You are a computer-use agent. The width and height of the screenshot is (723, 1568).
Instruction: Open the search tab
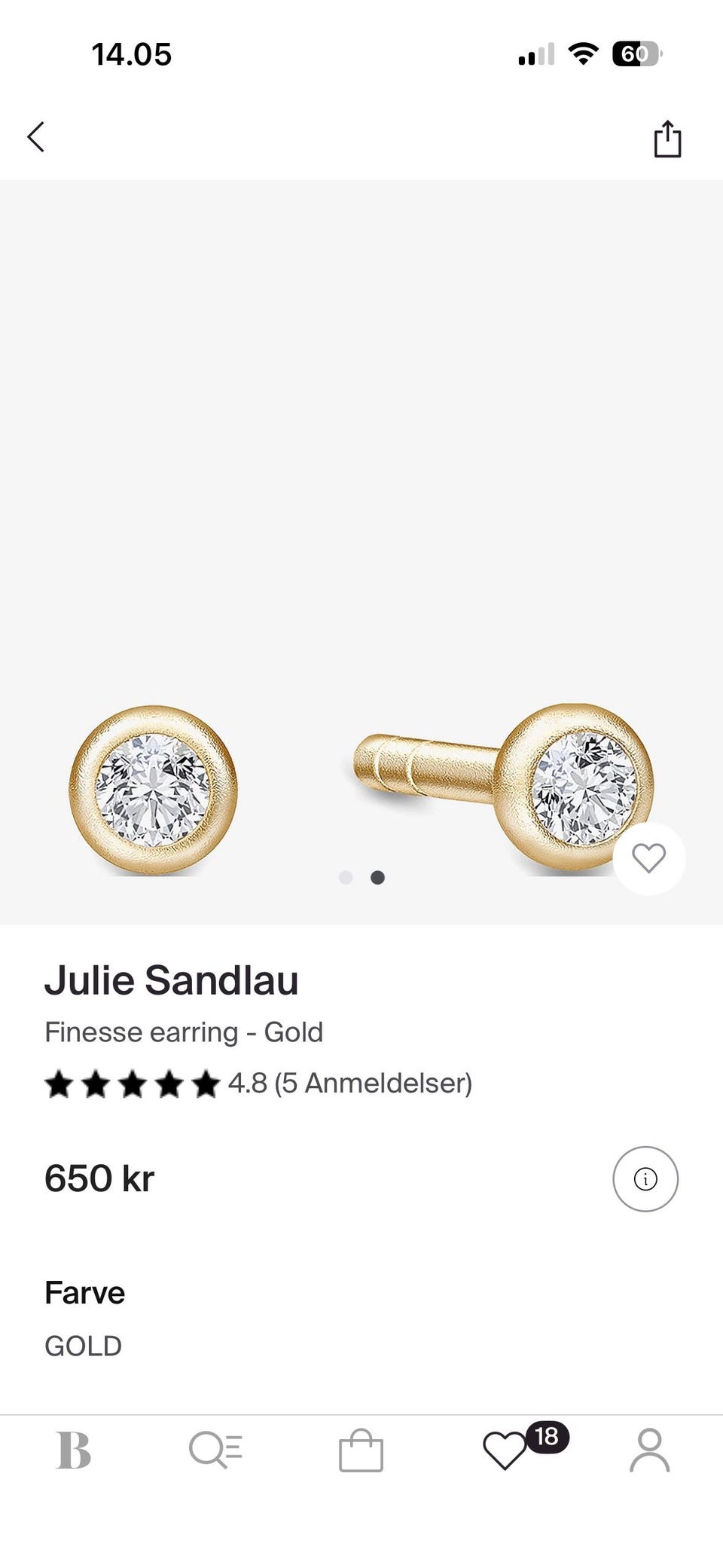point(217,1449)
